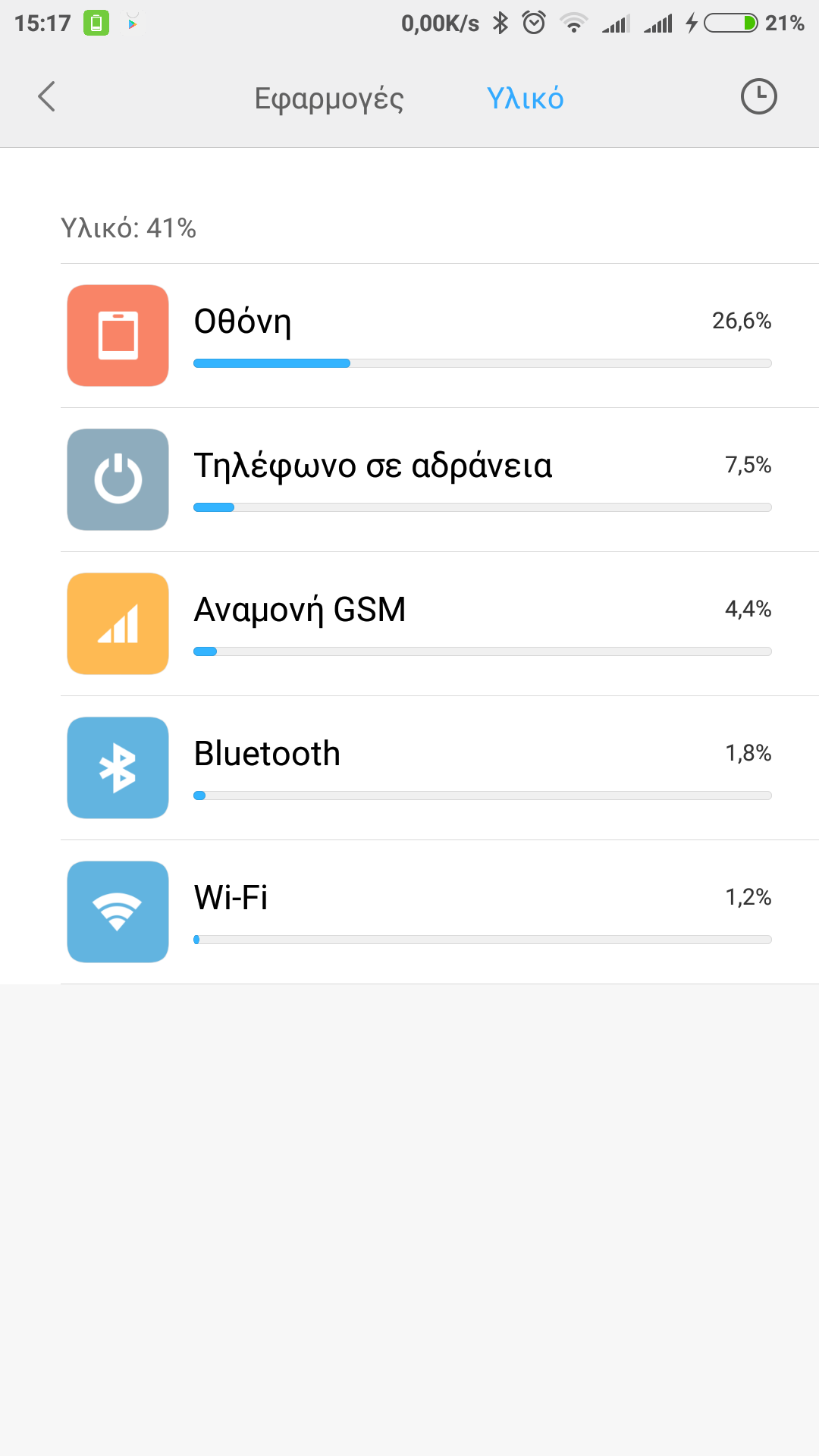Select the Υλικό tab
Image resolution: width=819 pixels, height=1456 pixels.
[525, 99]
